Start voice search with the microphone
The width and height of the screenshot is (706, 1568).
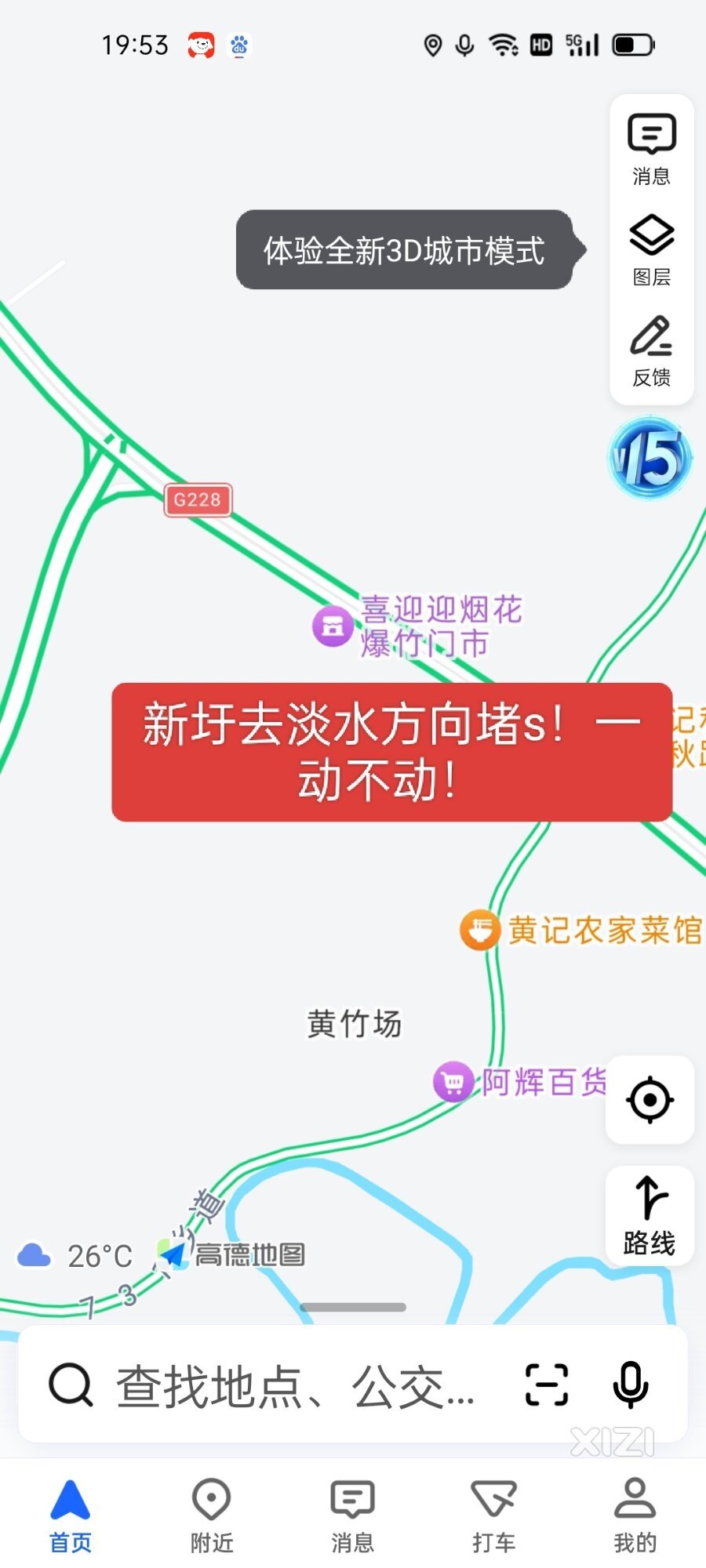click(x=630, y=1385)
